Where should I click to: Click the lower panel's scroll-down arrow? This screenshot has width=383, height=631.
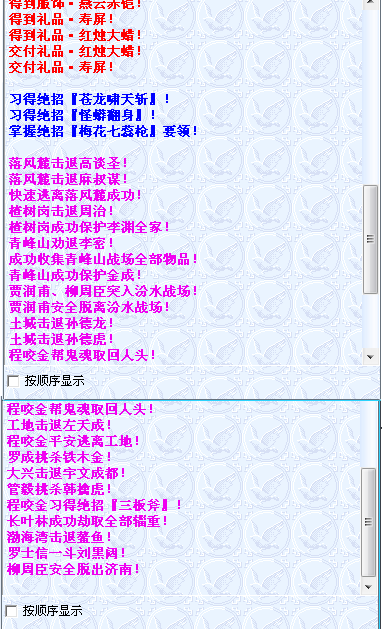pyautogui.click(x=368, y=587)
